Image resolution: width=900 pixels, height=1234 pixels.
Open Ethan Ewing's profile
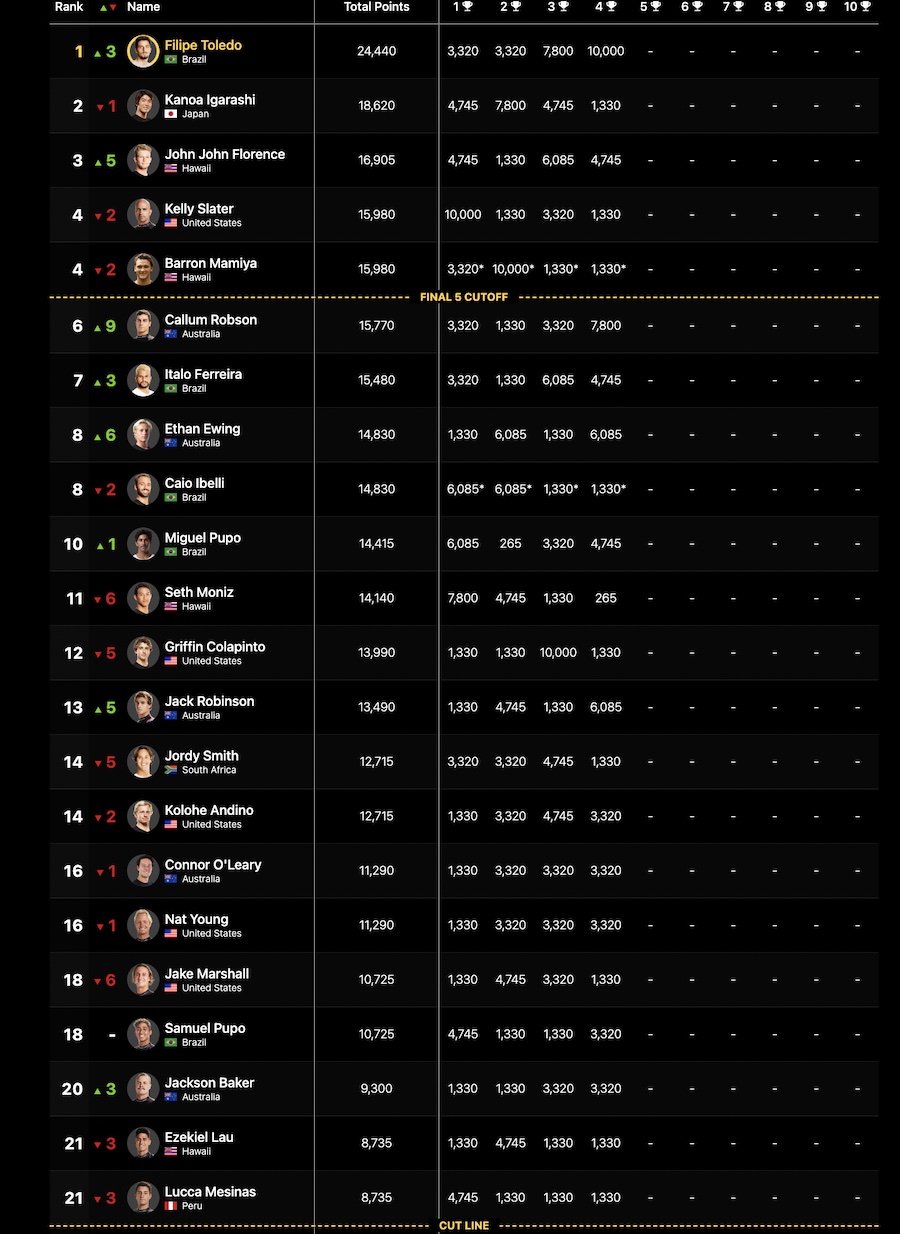tap(202, 429)
